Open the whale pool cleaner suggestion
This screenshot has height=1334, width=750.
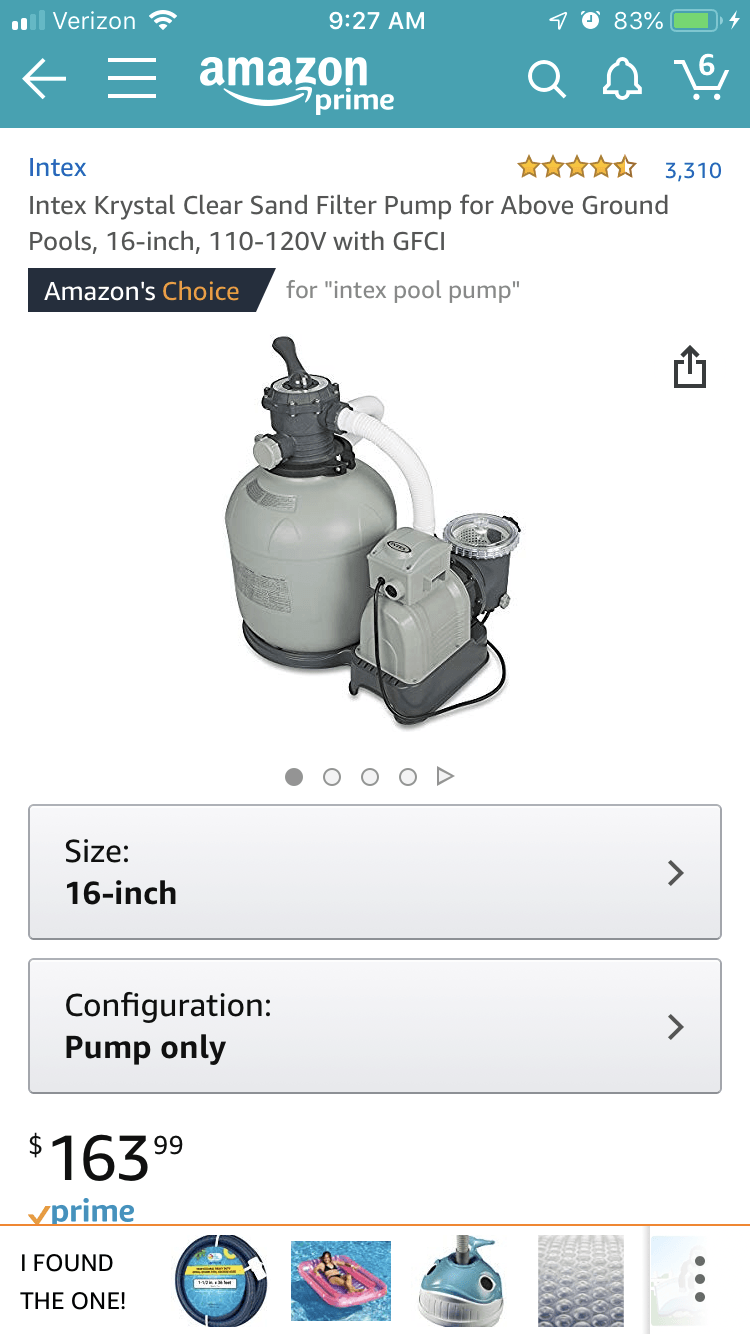click(x=462, y=1281)
